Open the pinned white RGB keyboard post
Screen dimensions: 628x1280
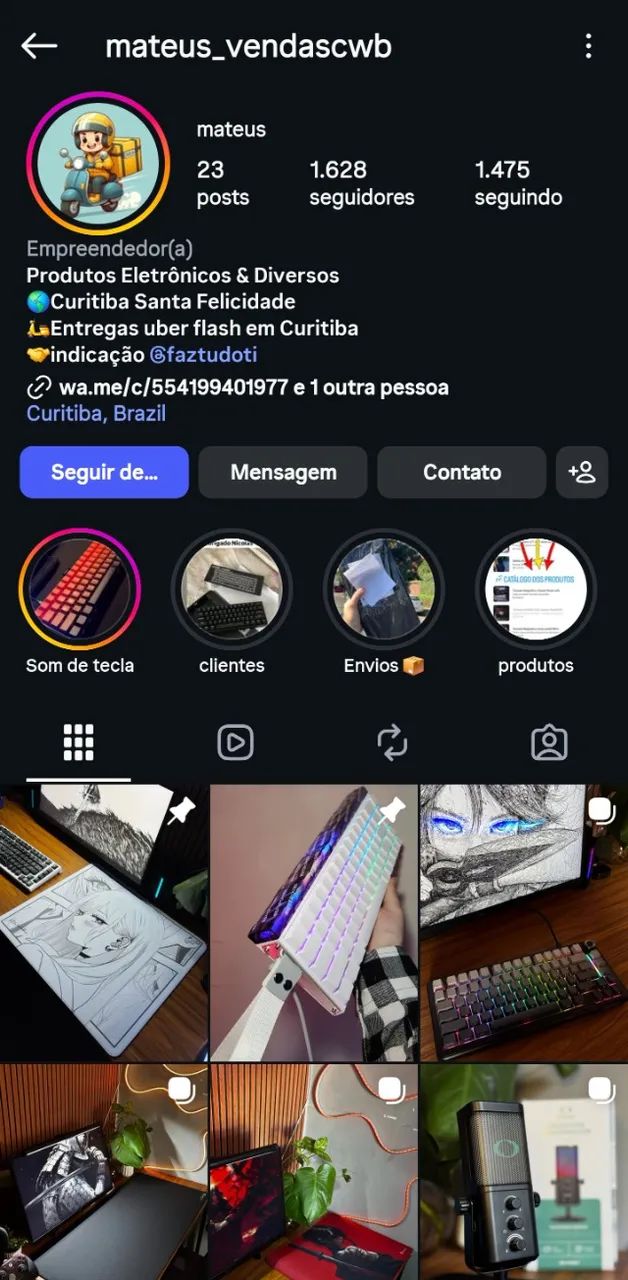313,923
